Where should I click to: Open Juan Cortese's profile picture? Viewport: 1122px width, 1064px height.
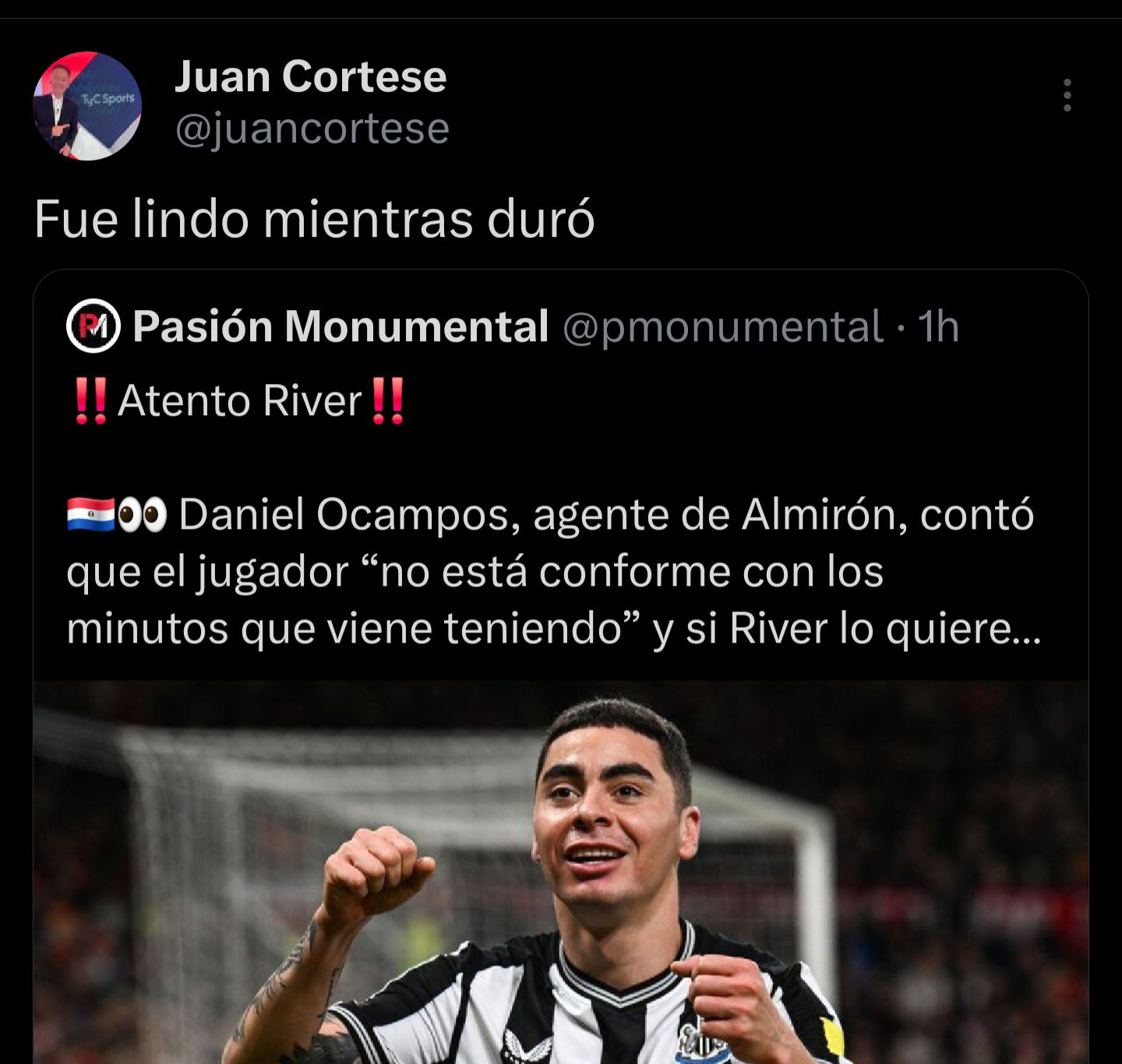point(86,106)
